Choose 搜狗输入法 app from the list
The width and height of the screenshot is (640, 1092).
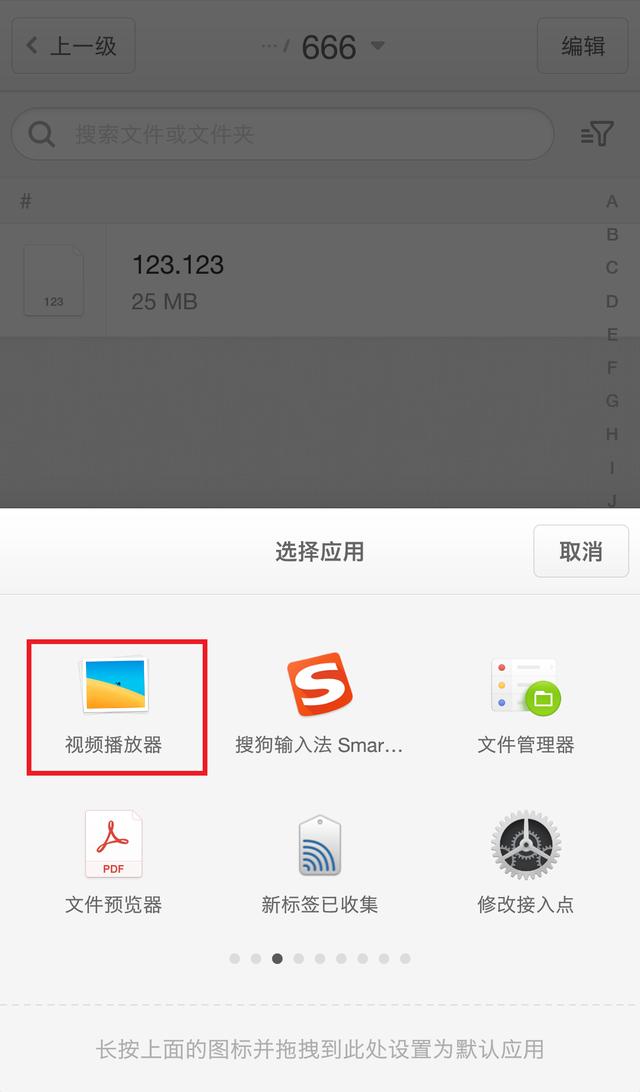click(x=320, y=707)
